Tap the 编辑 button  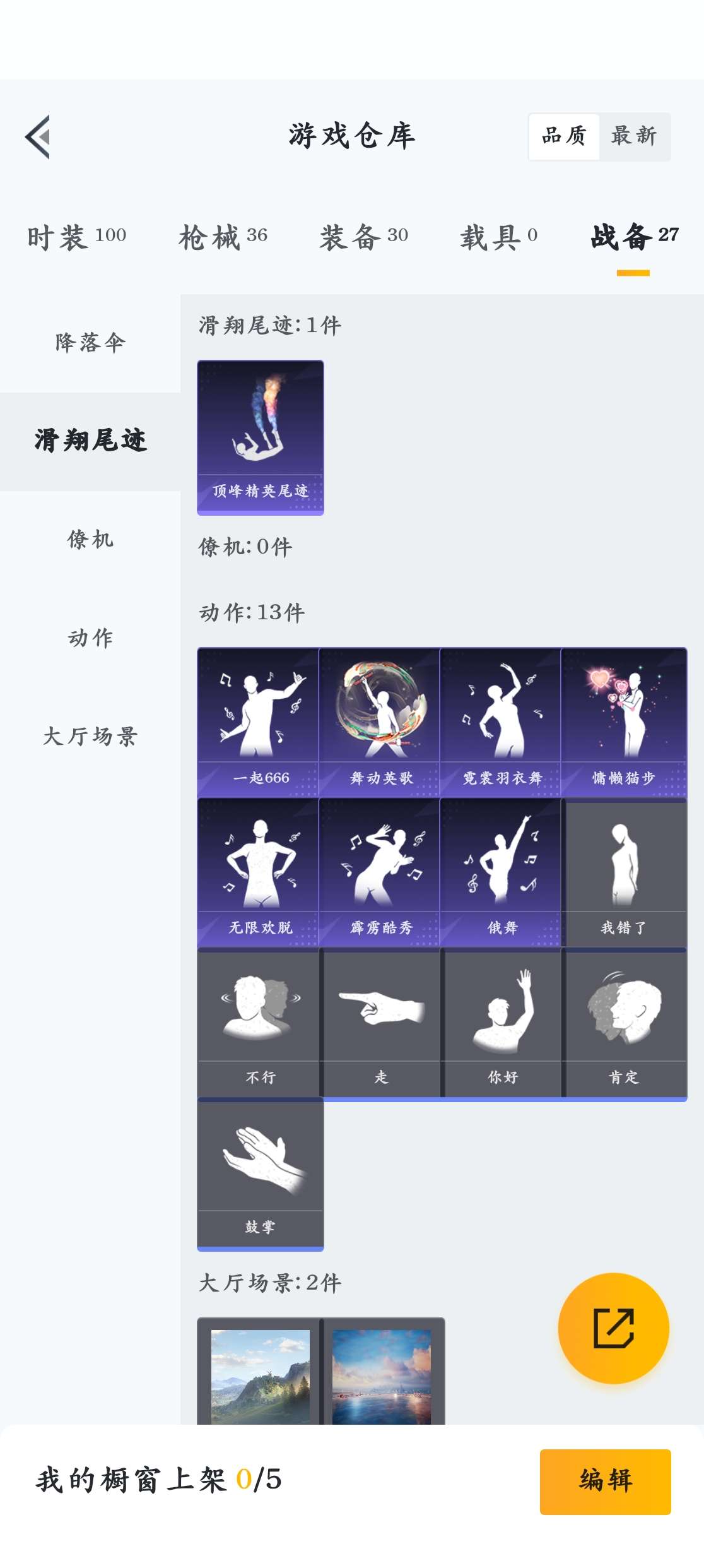605,1481
